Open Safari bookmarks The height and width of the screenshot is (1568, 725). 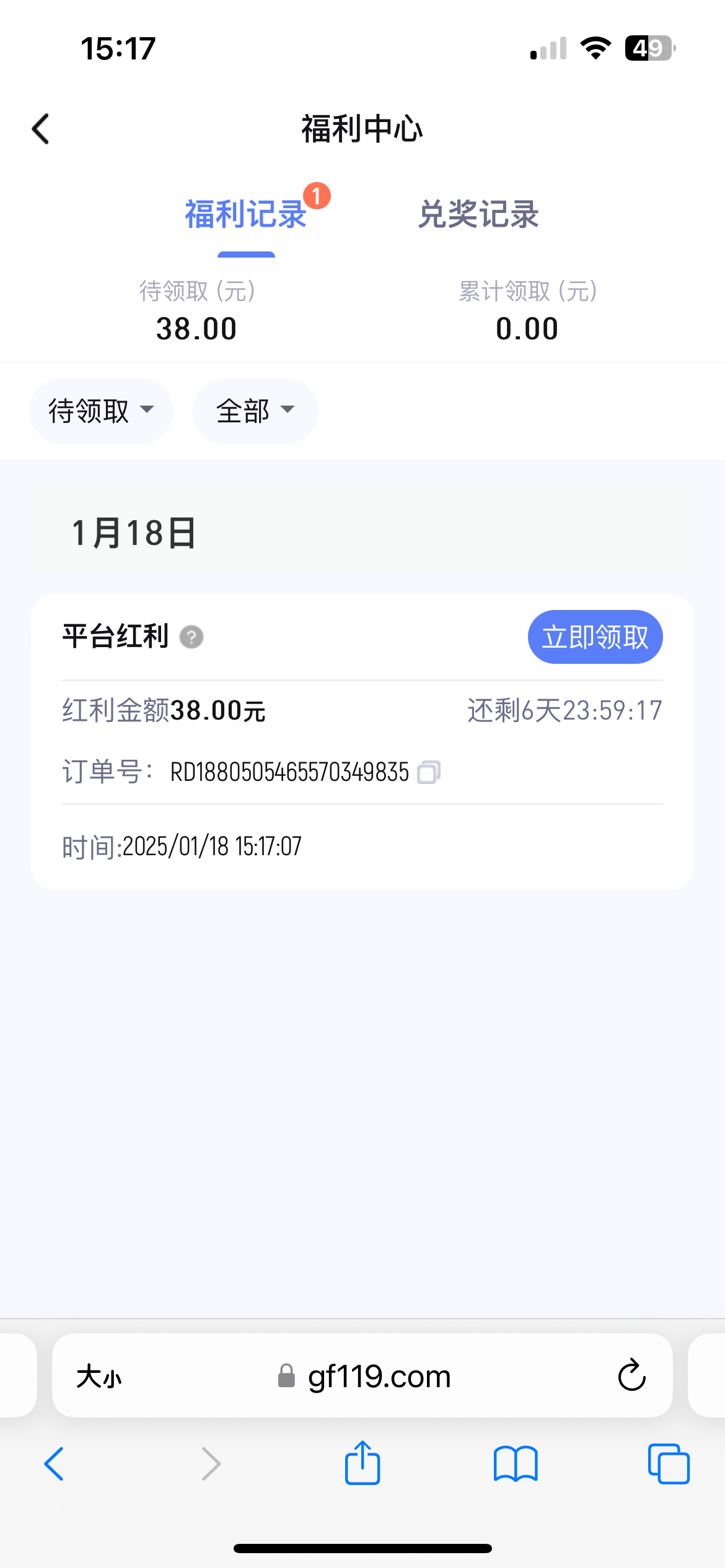point(516,1464)
